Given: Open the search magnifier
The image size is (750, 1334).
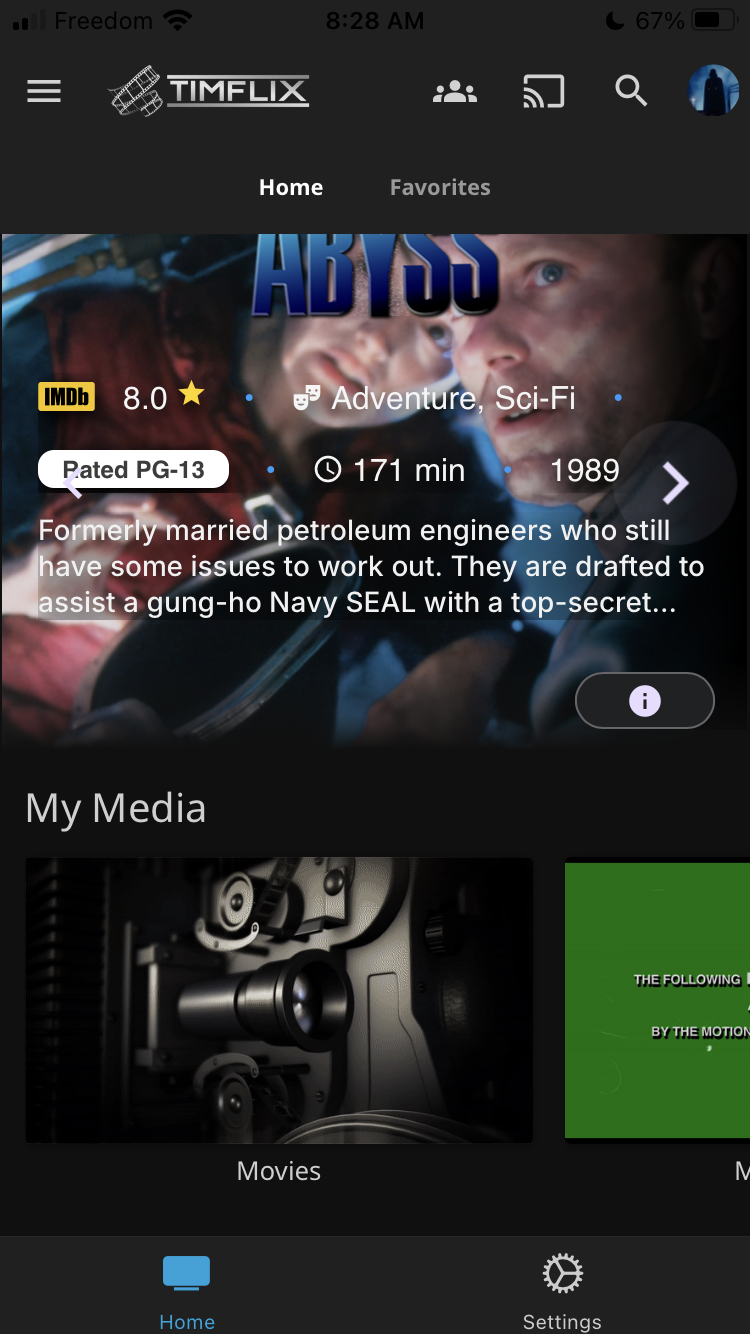Looking at the screenshot, I should (x=631, y=92).
